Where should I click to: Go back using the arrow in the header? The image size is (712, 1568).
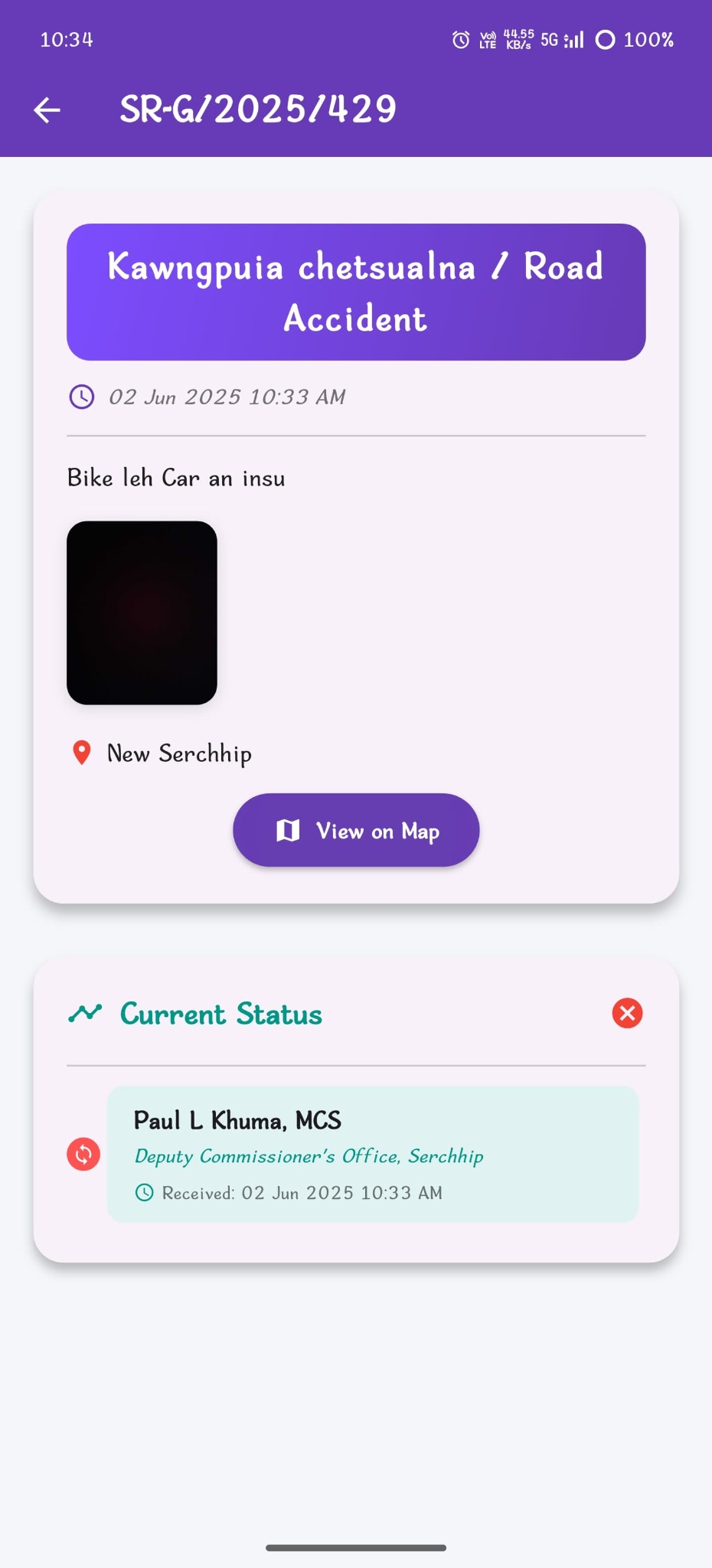click(47, 110)
